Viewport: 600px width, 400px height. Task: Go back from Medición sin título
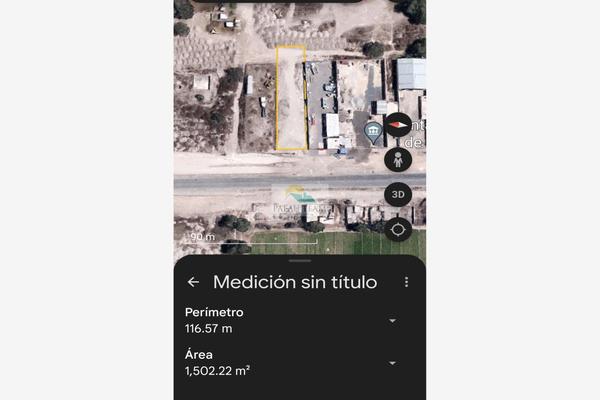coord(194,282)
